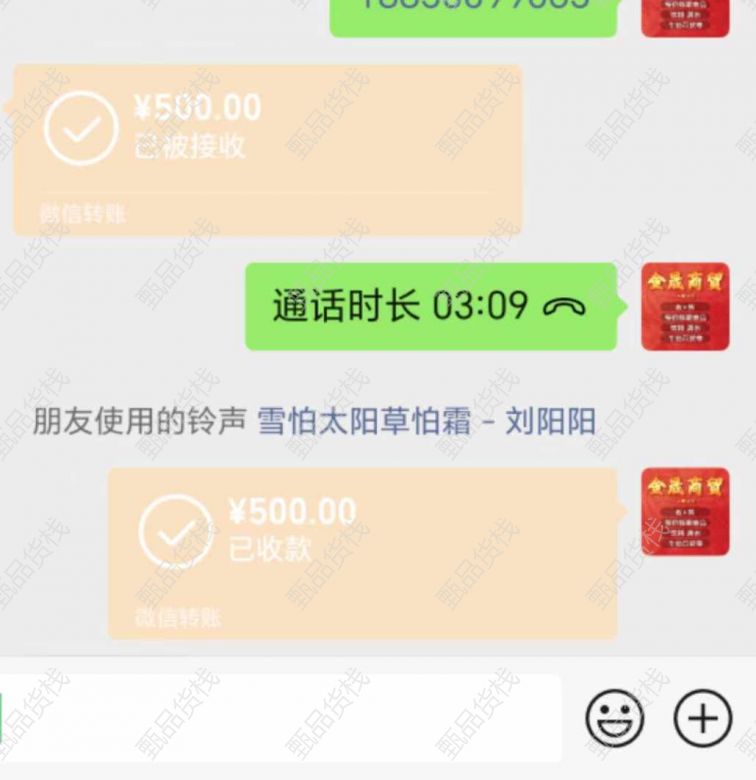Open the plus attachments menu
This screenshot has width=756, height=780.
[703, 719]
